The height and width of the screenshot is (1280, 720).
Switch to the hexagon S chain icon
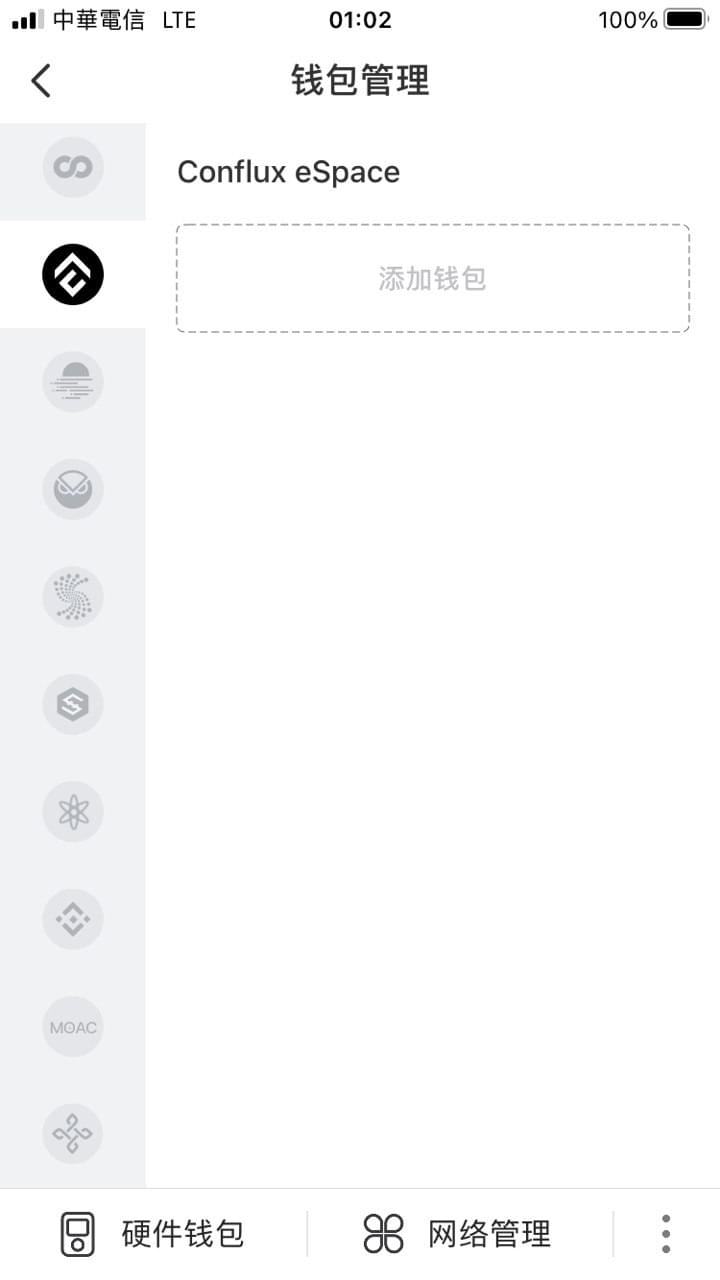[73, 705]
